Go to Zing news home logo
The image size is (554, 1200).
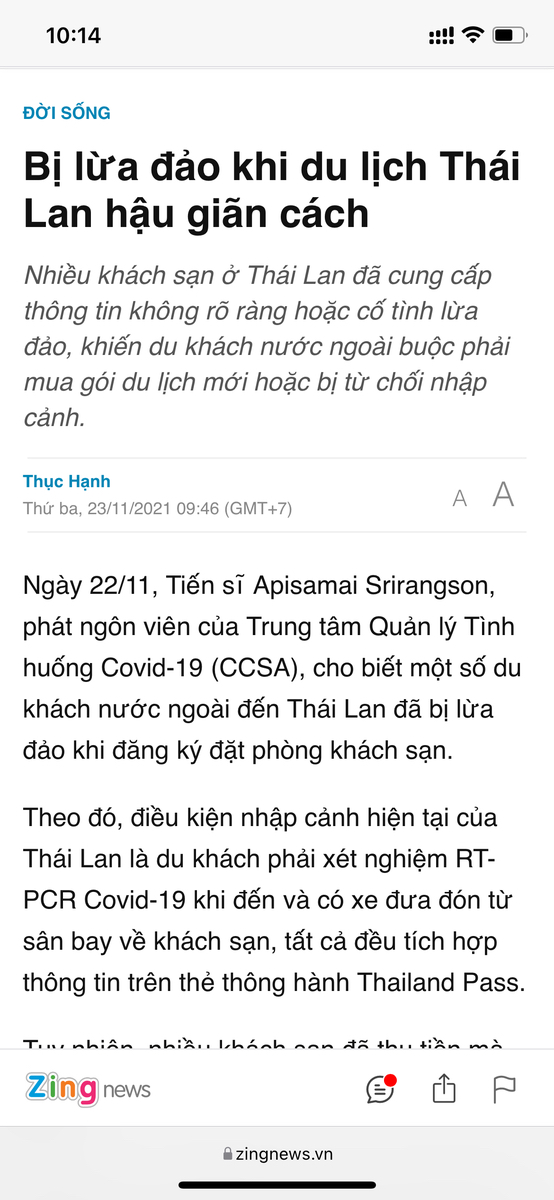pyautogui.click(x=88, y=1087)
